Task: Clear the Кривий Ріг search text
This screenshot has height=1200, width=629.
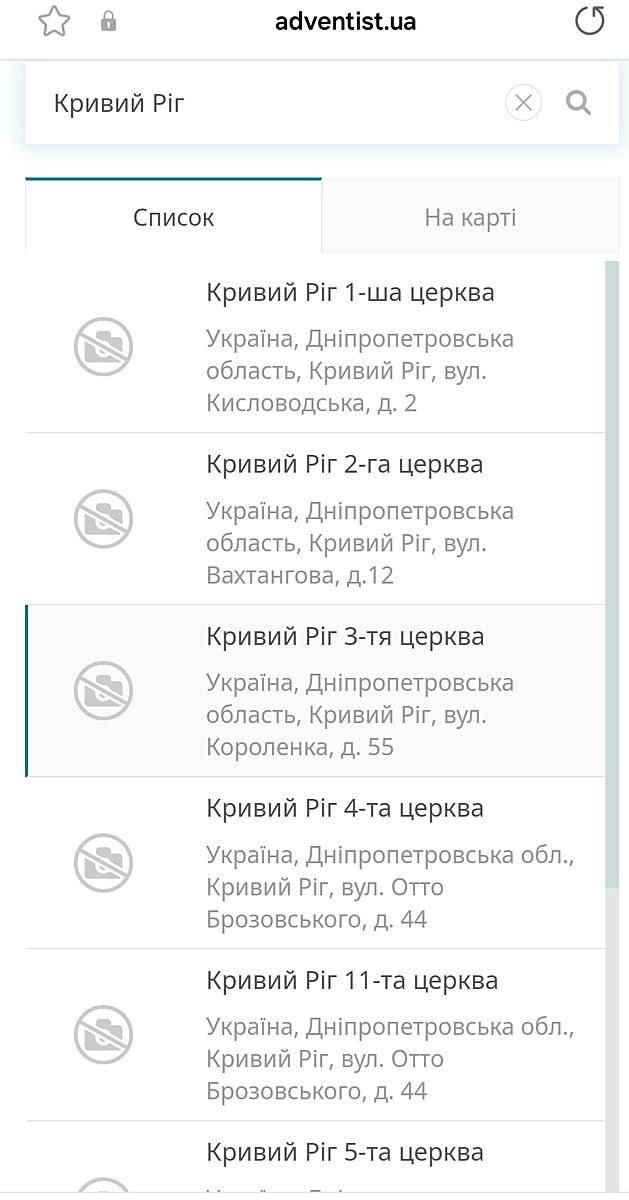Action: (x=523, y=102)
